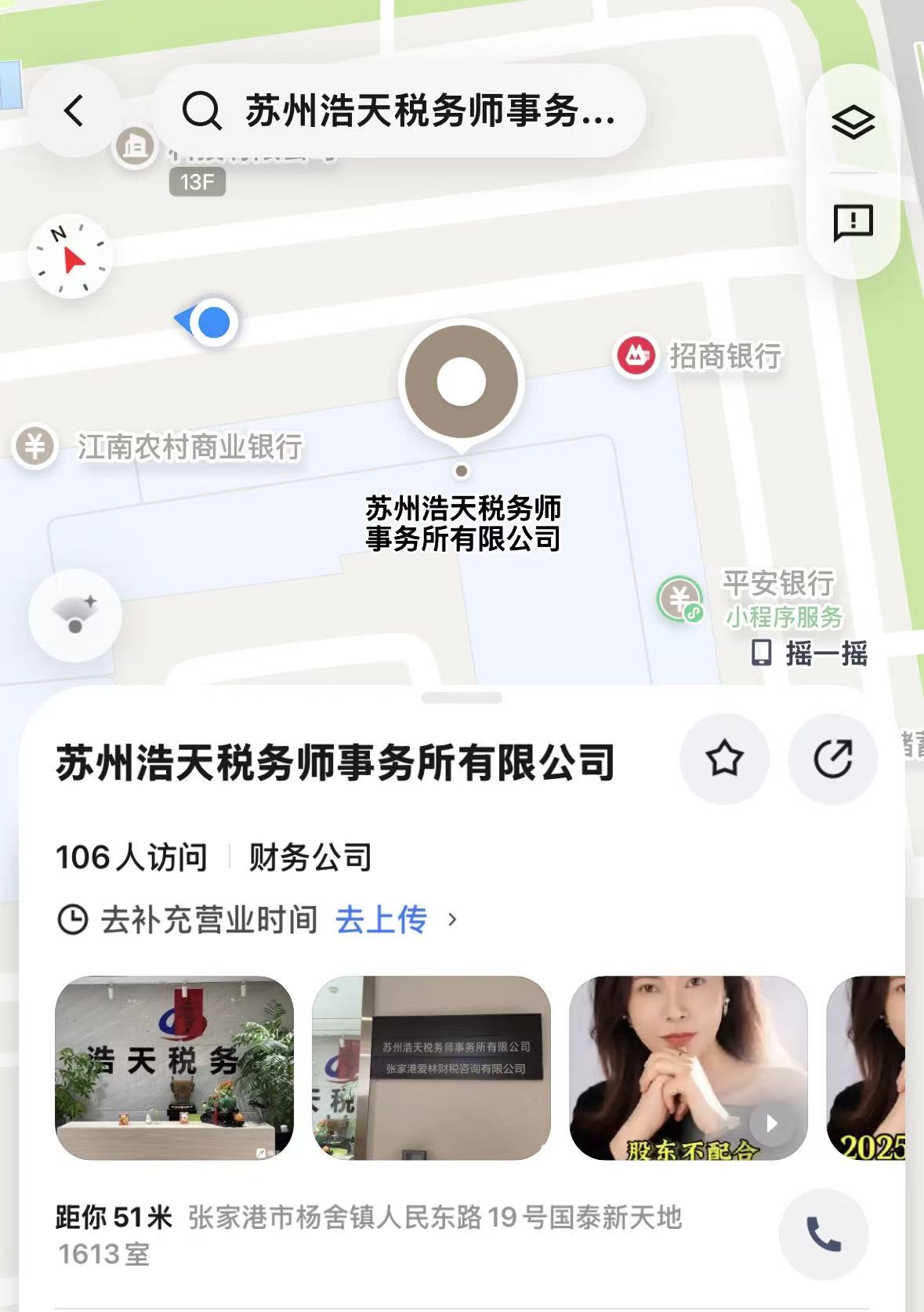This screenshot has width=924, height=1312.
Task: Share this company location
Action: click(832, 759)
